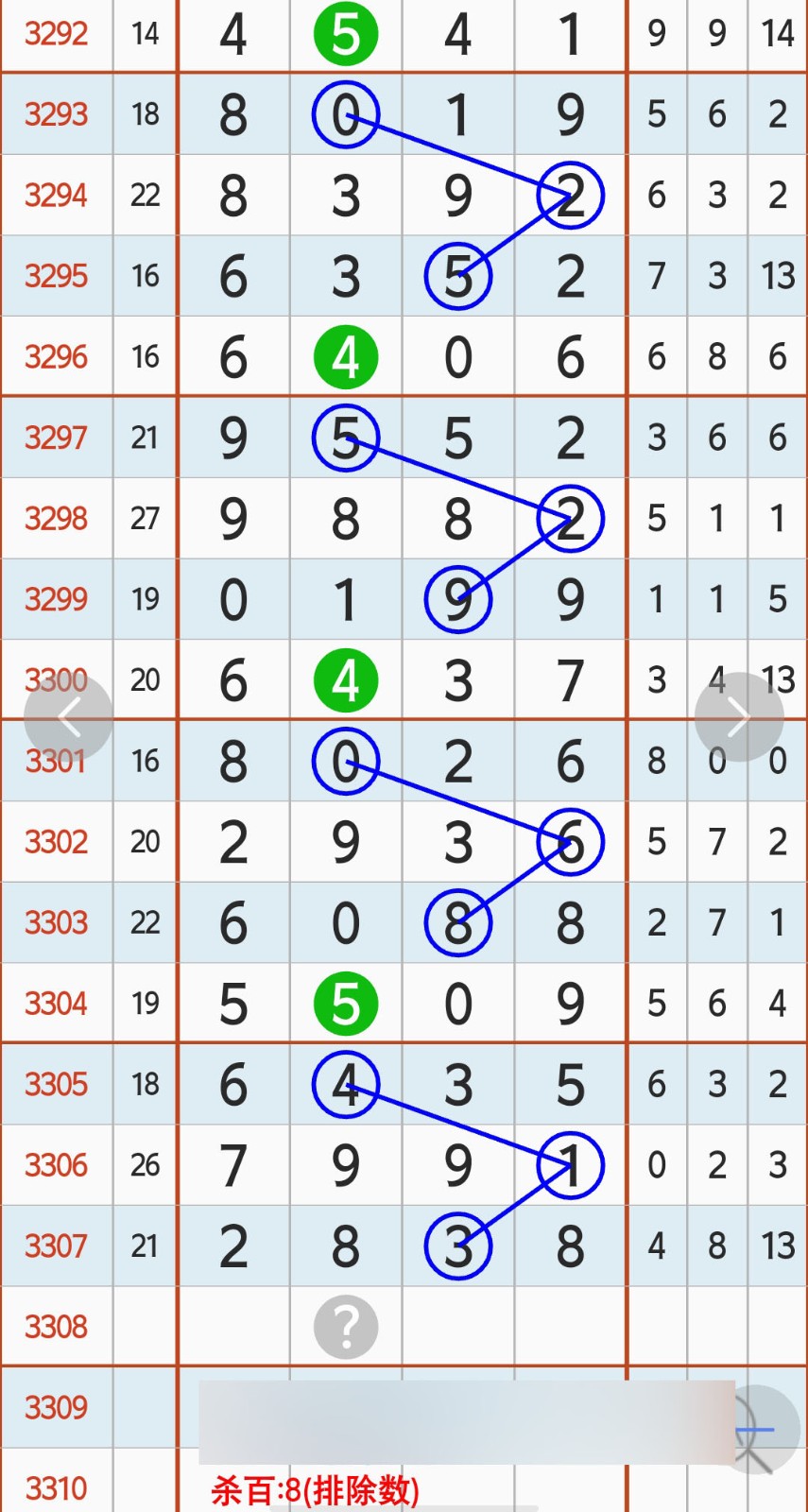The width and height of the screenshot is (808, 1512).
Task: Select the green circled 4 in row 3300
Action: [x=346, y=679]
